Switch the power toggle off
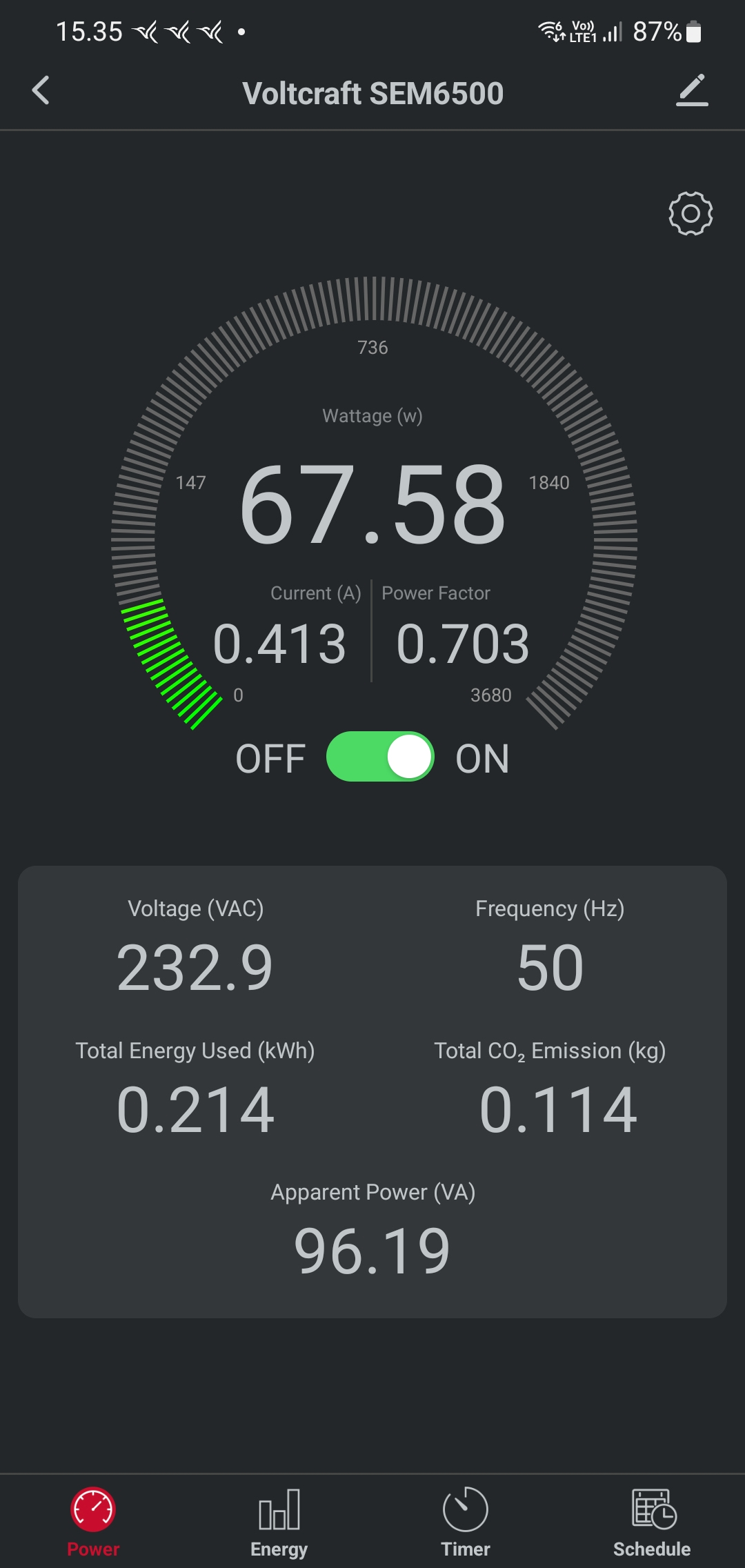 380,757
